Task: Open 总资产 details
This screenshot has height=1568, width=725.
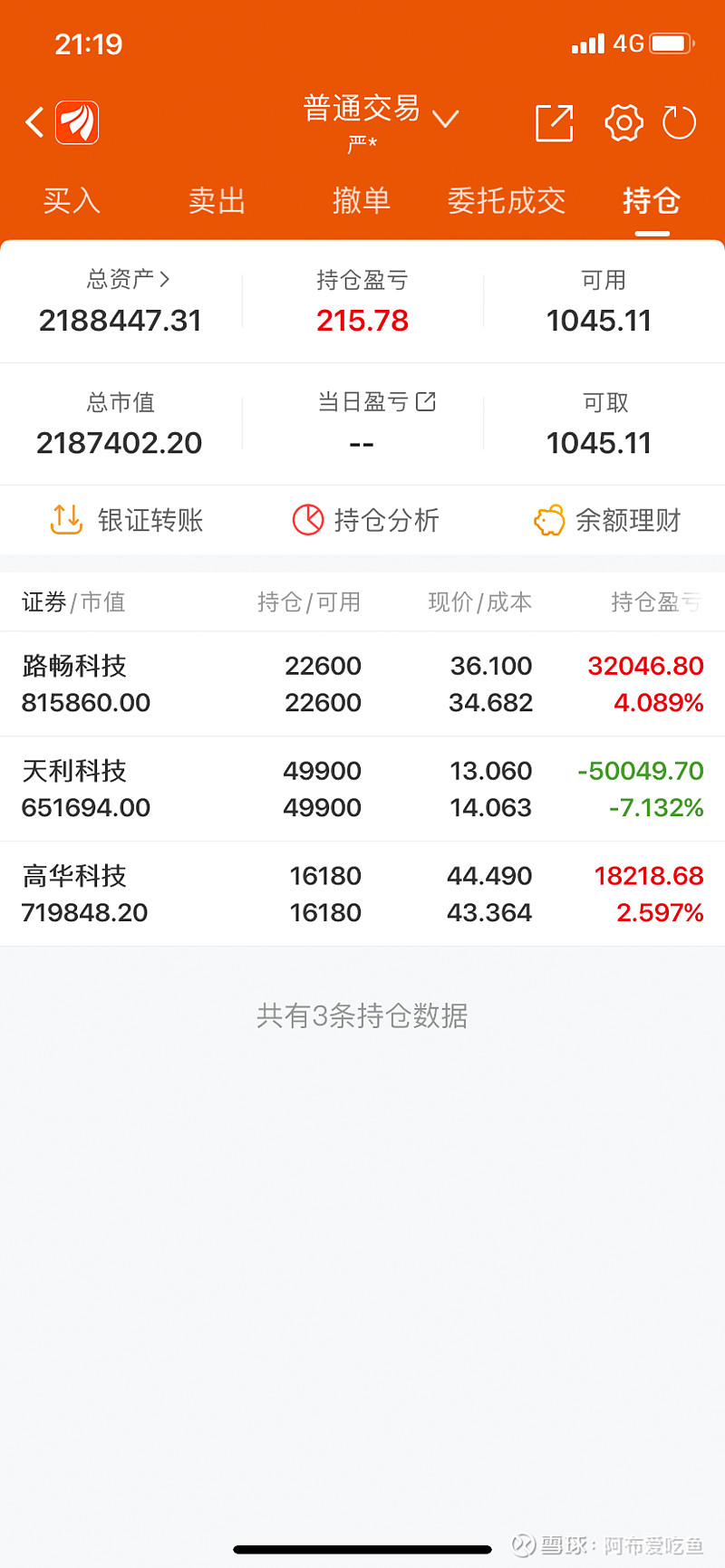Action: tap(128, 279)
